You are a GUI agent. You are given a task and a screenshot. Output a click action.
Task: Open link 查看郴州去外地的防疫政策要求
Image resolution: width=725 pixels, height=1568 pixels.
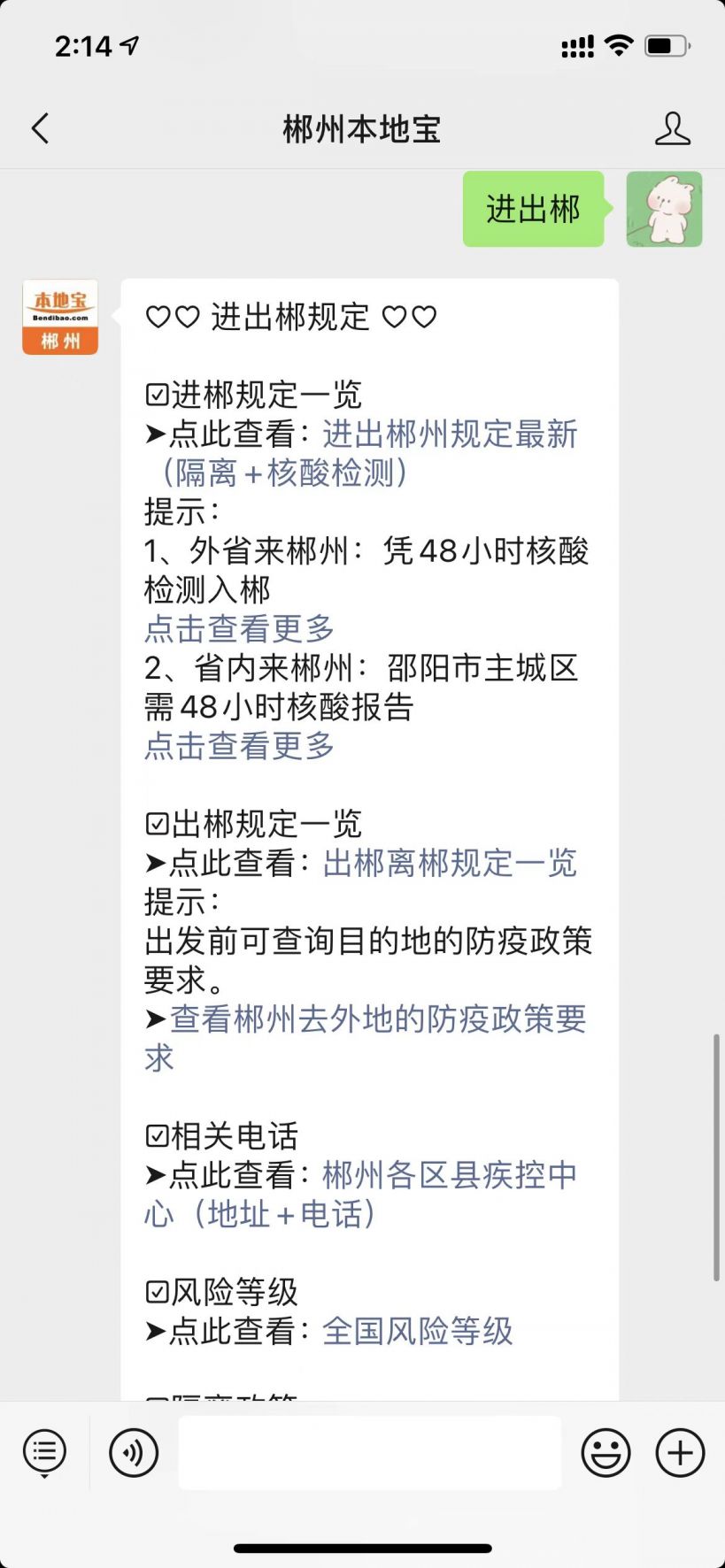(377, 1019)
